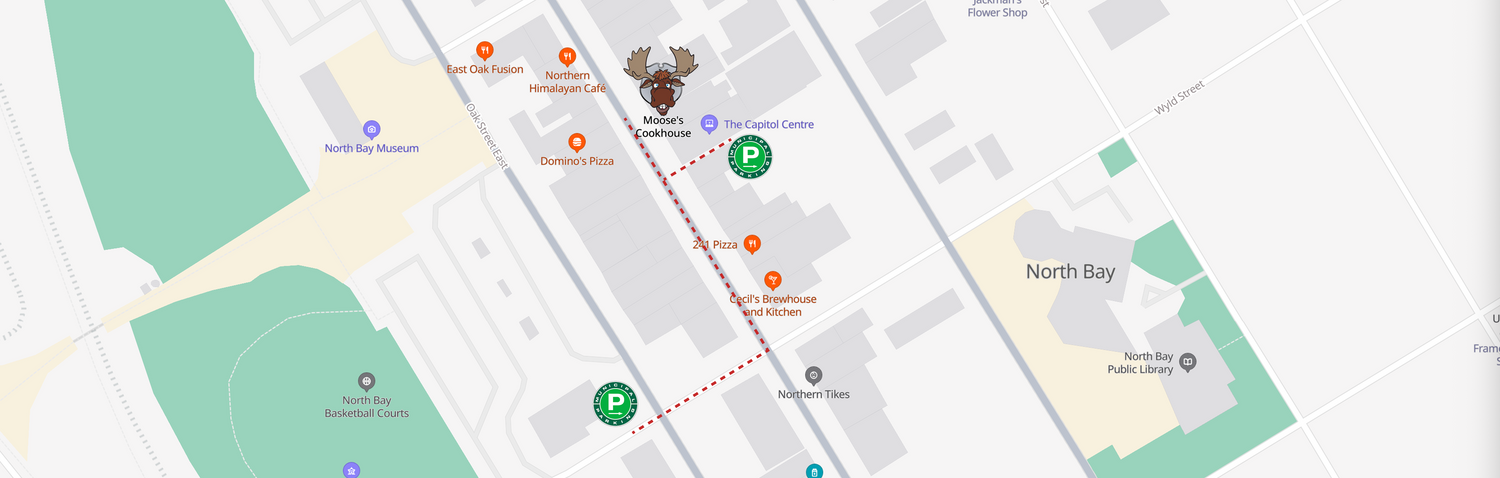The width and height of the screenshot is (1500, 478).
Task: Open the North Bay Public Library pin
Action: coord(1188,363)
